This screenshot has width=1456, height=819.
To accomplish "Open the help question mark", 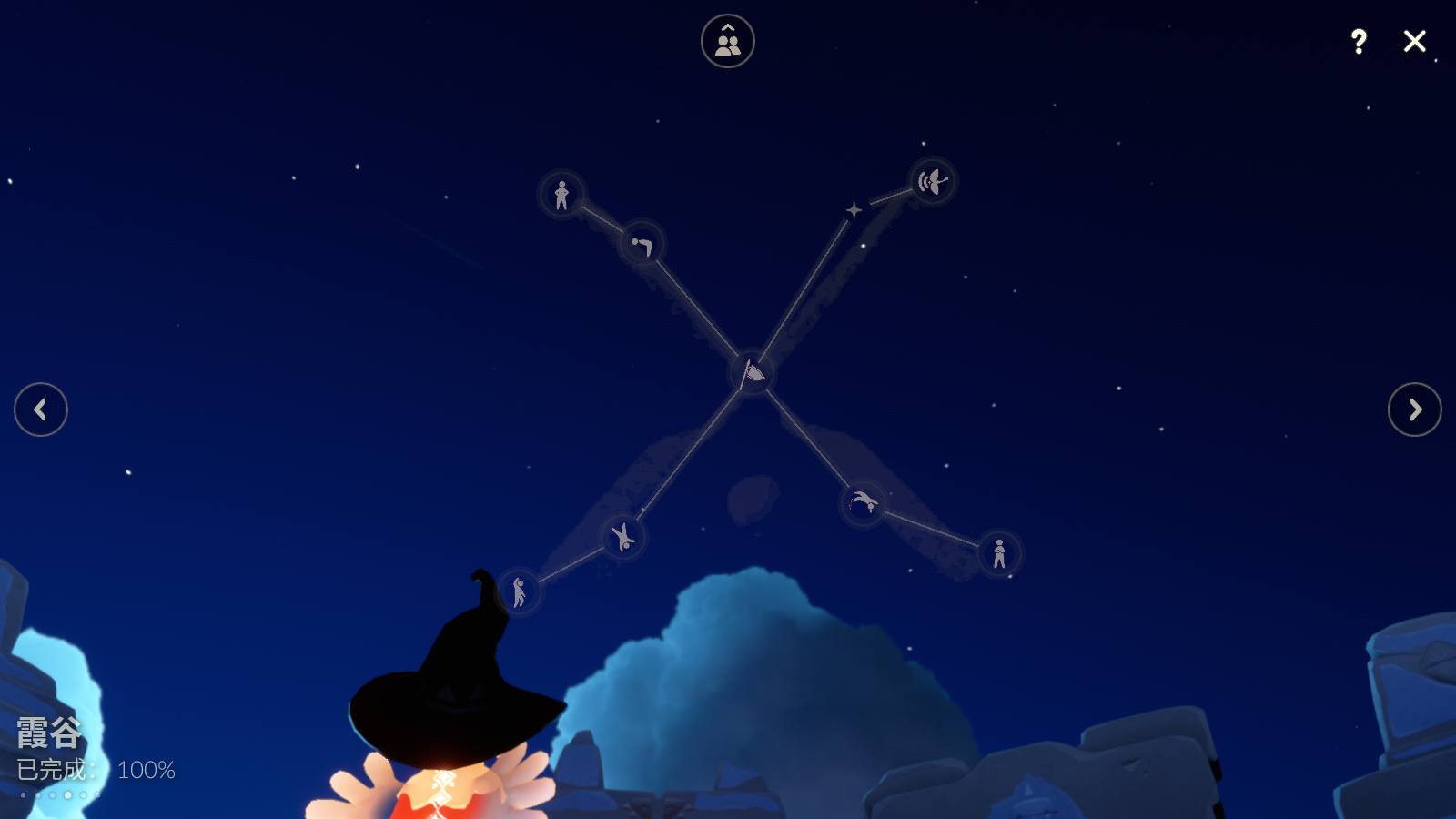I will (x=1358, y=41).
